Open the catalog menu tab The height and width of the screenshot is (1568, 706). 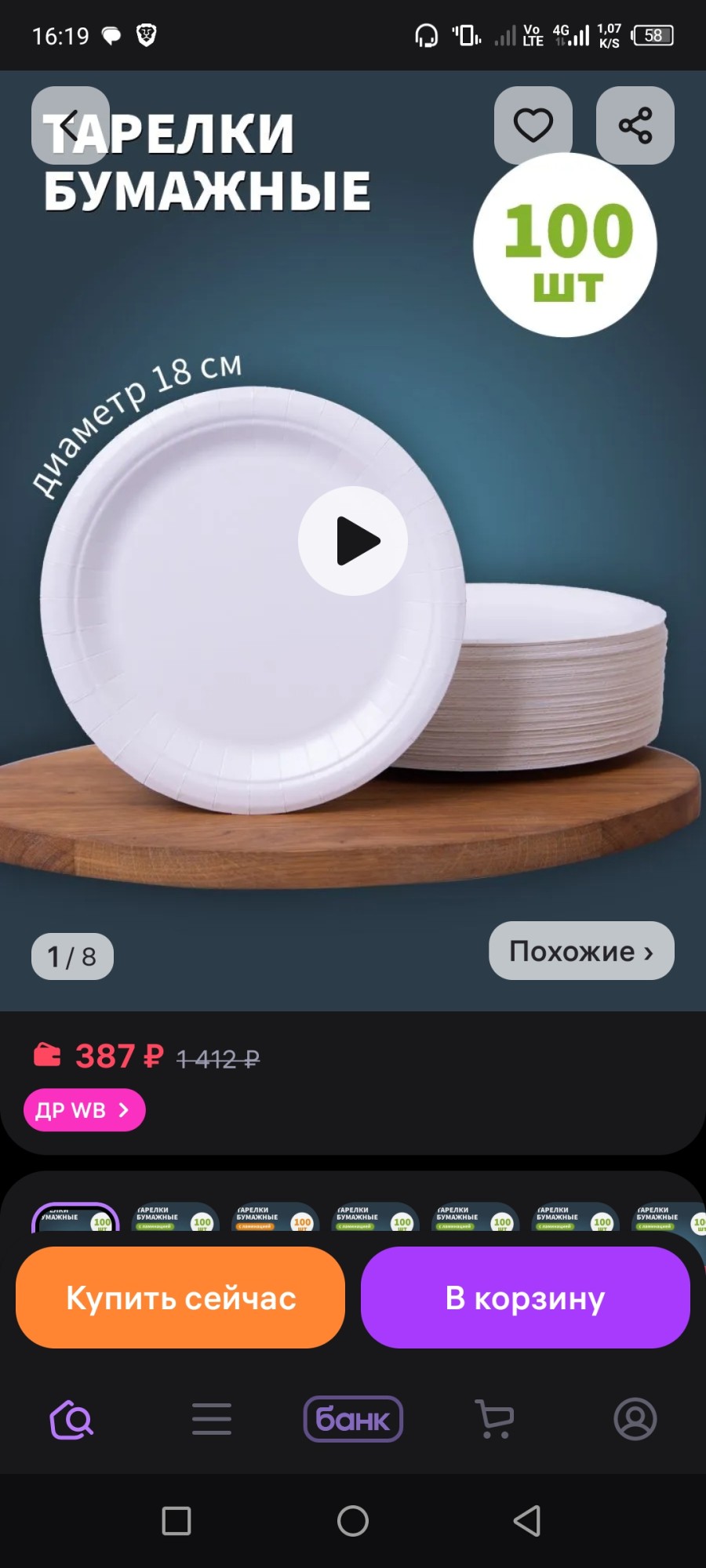tap(212, 1419)
